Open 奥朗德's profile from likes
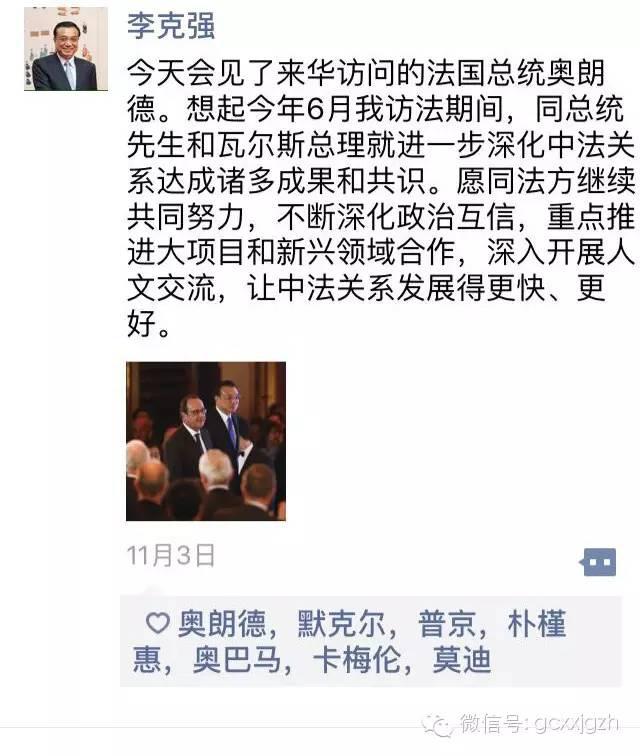The image size is (640, 756). point(221,625)
